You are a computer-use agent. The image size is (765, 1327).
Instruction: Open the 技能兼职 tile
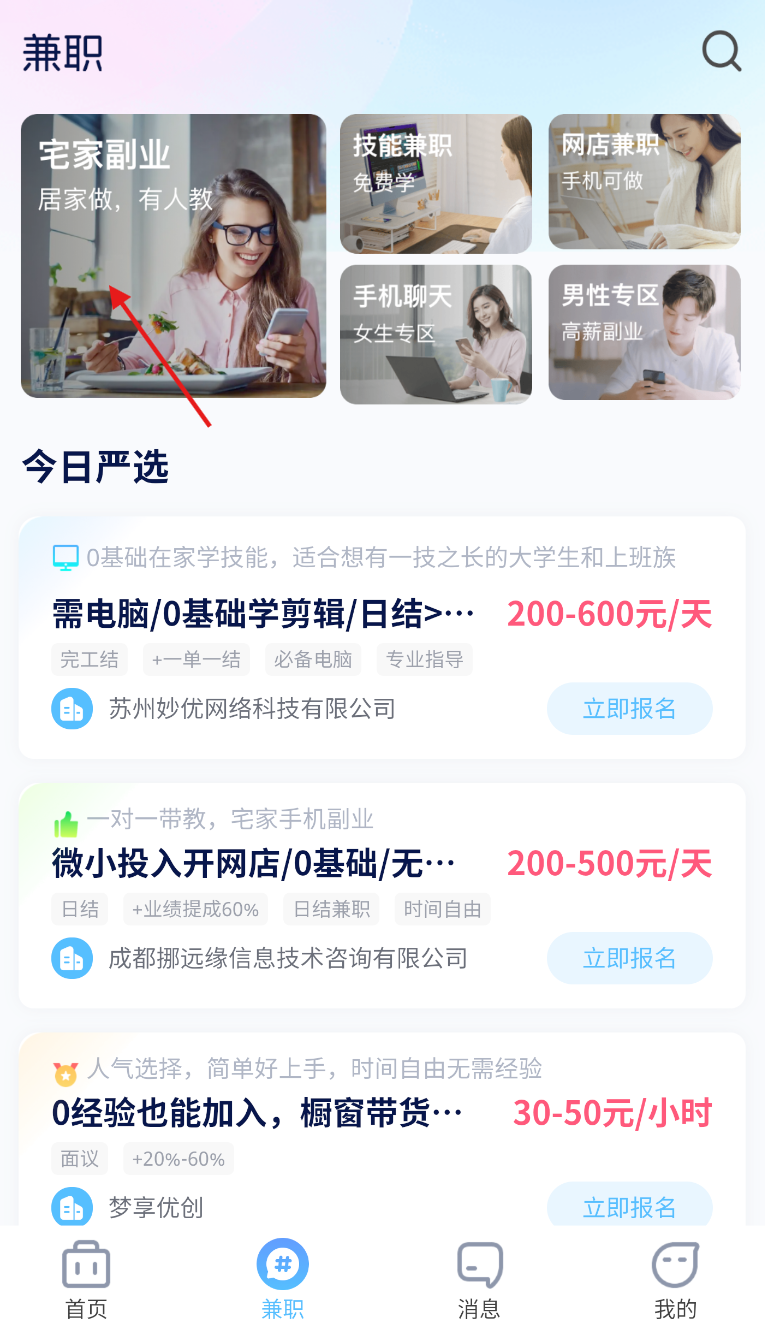tap(436, 183)
